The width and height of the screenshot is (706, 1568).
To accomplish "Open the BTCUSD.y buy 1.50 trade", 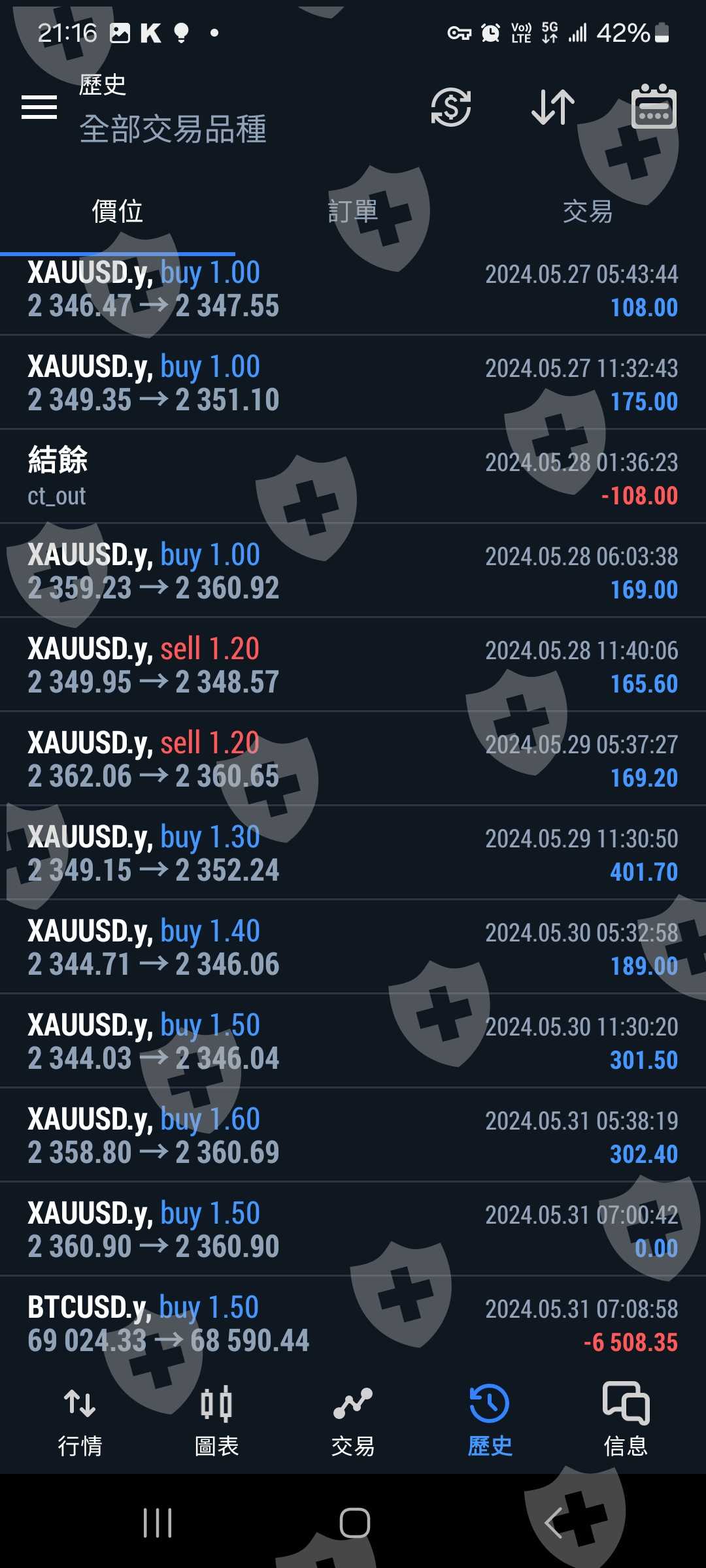I will click(353, 1324).
